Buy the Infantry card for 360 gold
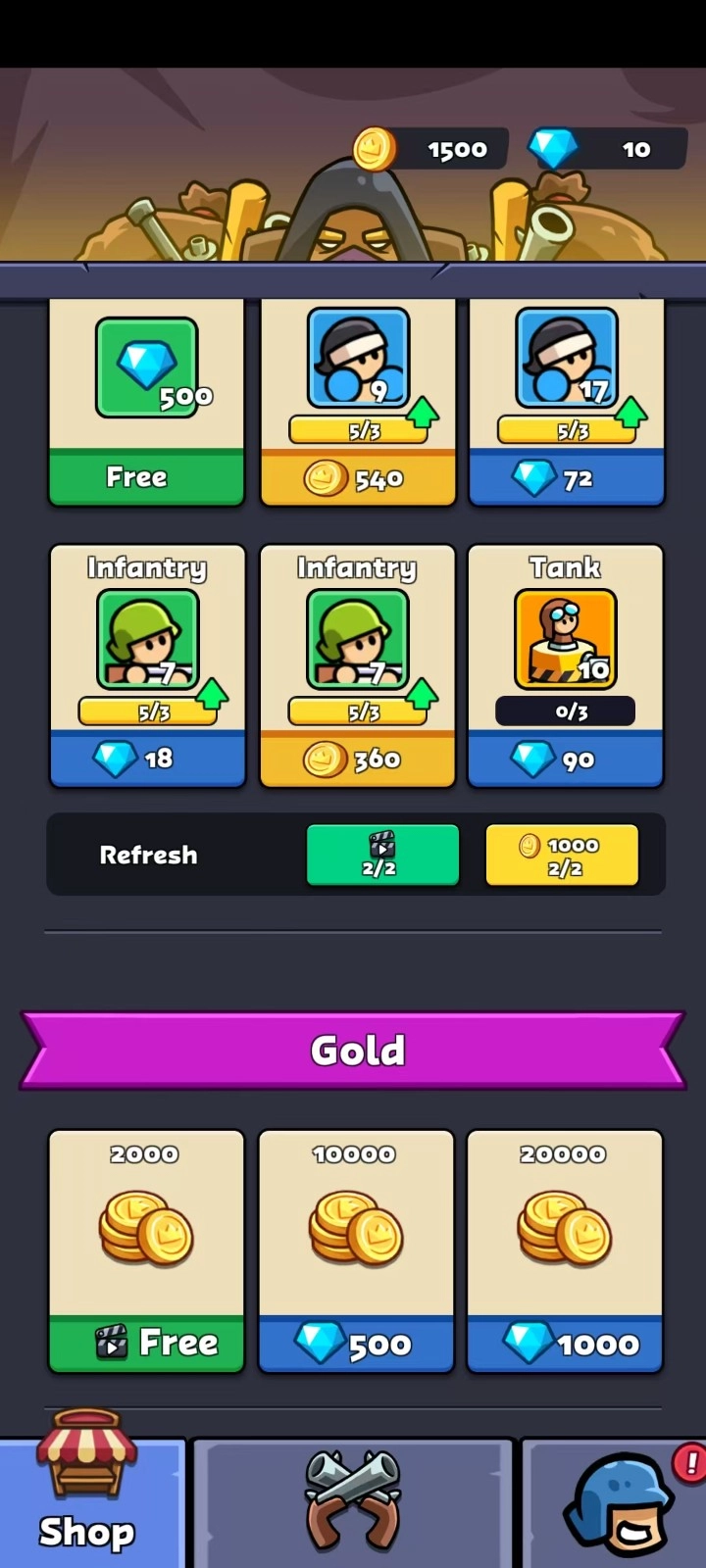This screenshot has width=706, height=1568. [357, 759]
